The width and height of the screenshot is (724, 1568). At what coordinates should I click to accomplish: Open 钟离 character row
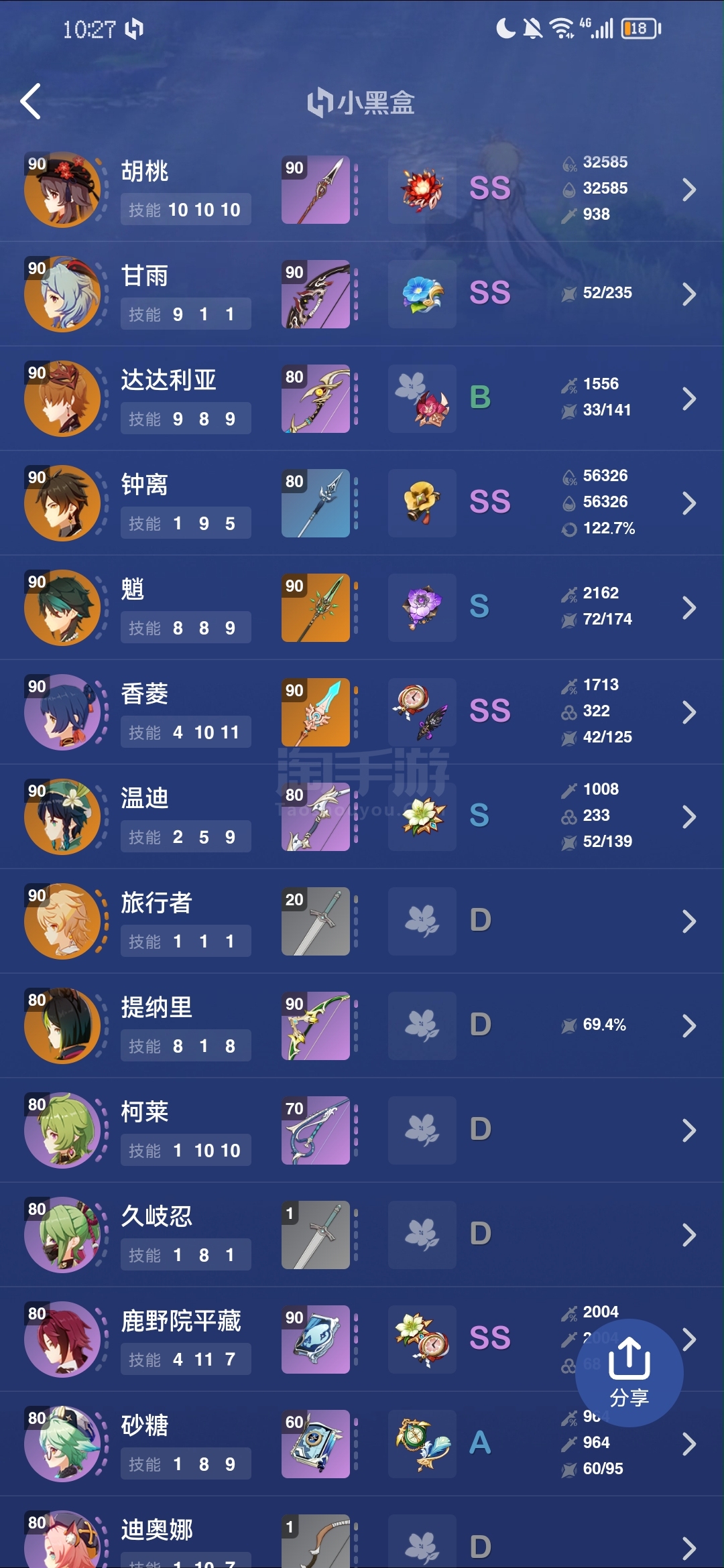click(x=362, y=503)
